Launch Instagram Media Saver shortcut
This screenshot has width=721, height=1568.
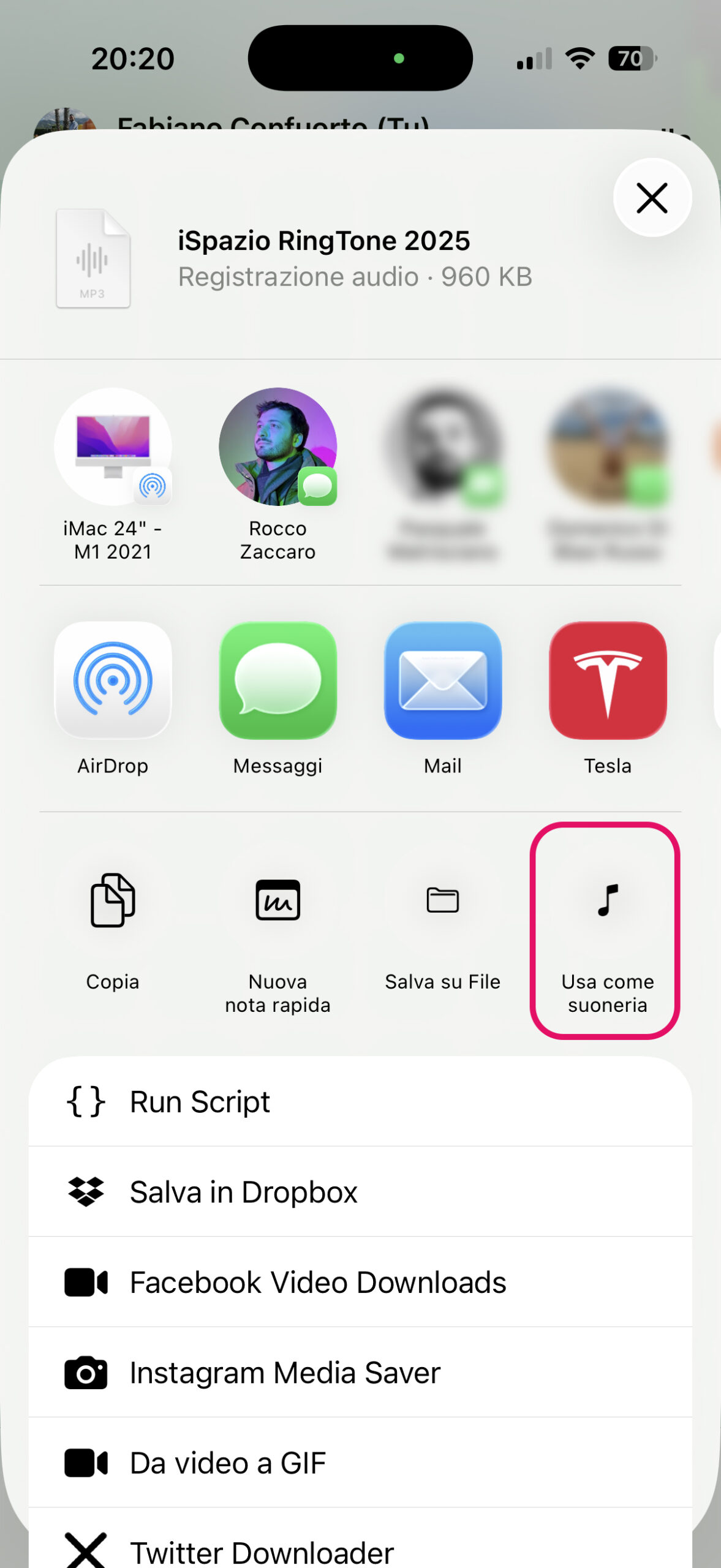(360, 1372)
